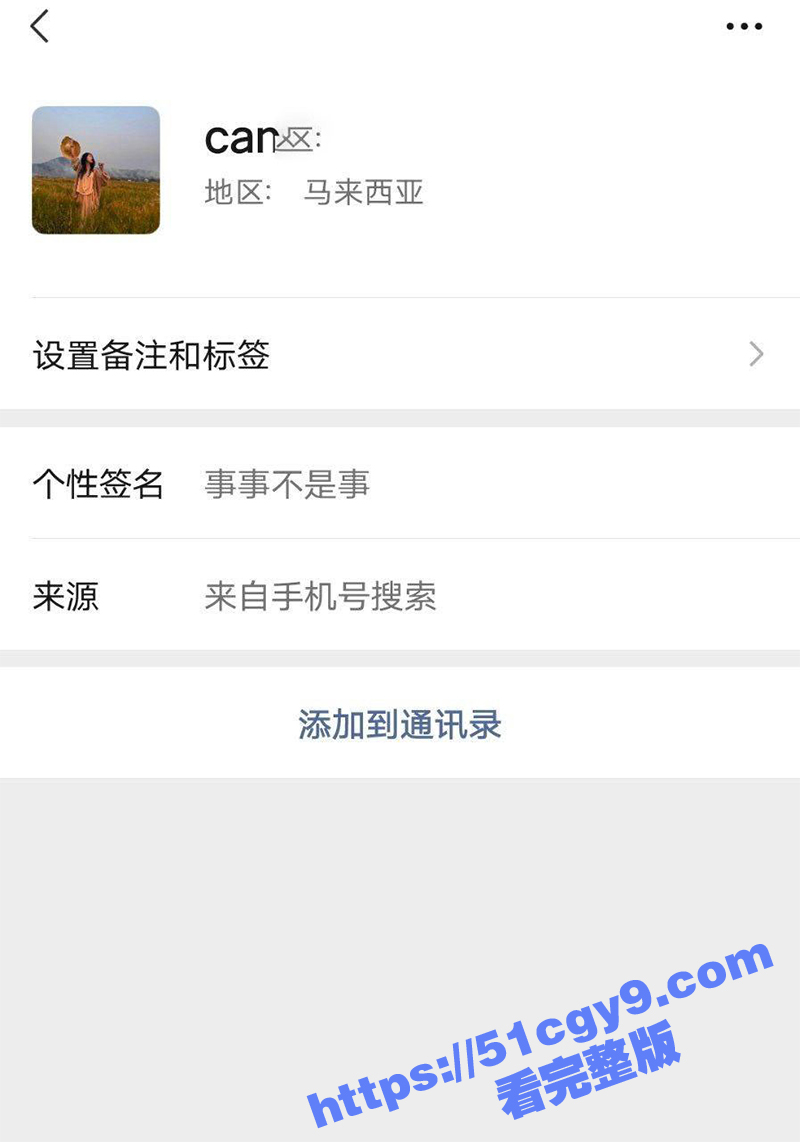Select the contact's avatar thumbnail image
The image size is (800, 1142).
(95, 170)
